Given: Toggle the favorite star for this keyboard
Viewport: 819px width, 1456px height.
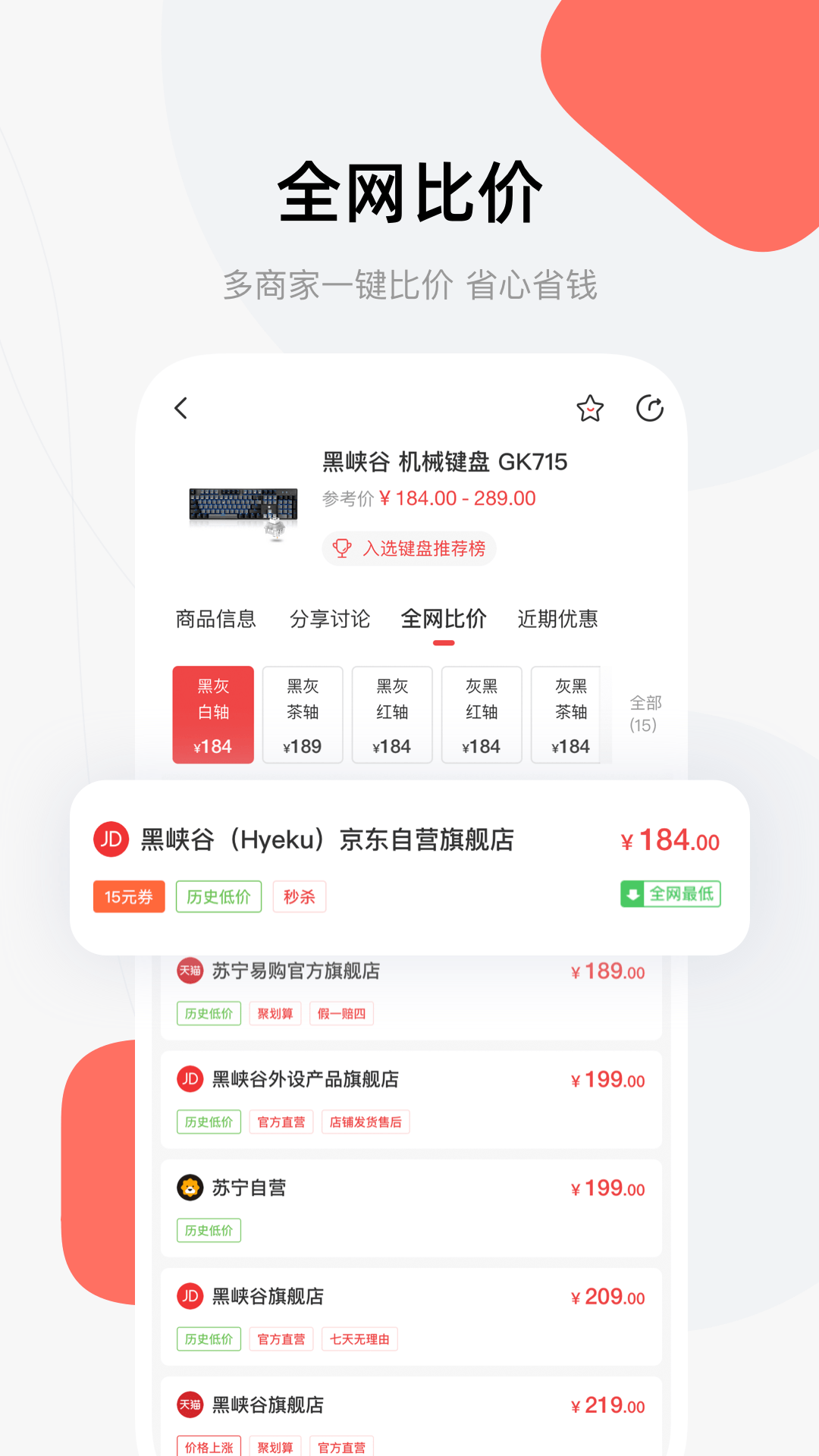Looking at the screenshot, I should 590,407.
